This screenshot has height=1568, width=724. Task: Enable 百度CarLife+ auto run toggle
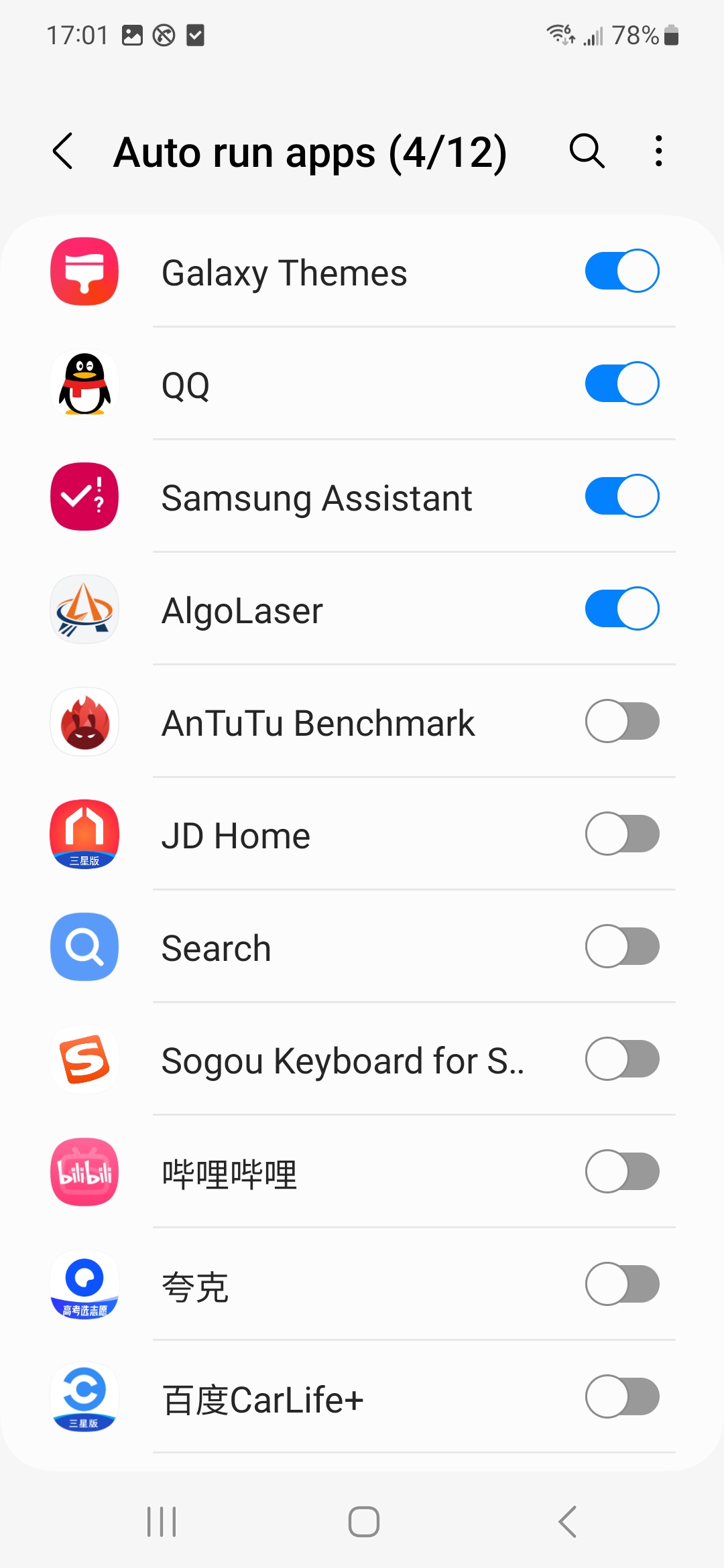tap(621, 1397)
